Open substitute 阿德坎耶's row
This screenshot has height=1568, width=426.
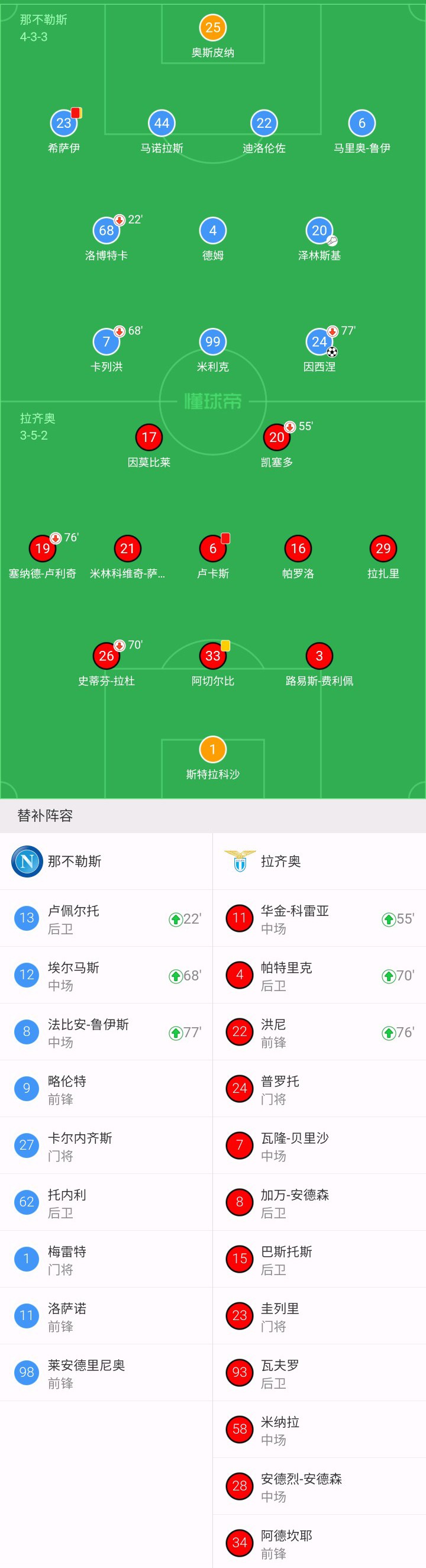(319, 1543)
